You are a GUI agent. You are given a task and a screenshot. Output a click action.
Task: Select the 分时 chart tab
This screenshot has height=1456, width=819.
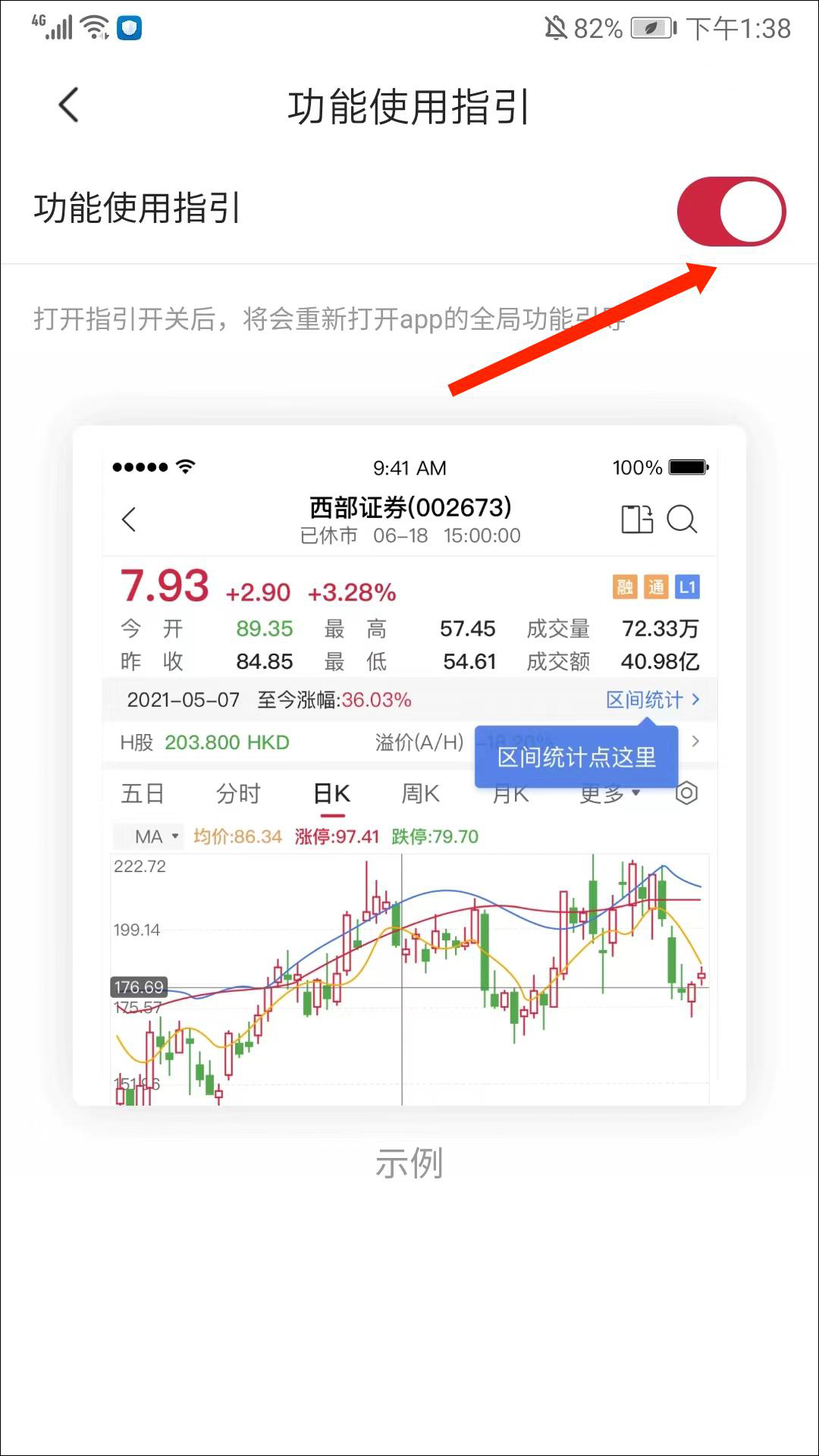click(x=238, y=793)
